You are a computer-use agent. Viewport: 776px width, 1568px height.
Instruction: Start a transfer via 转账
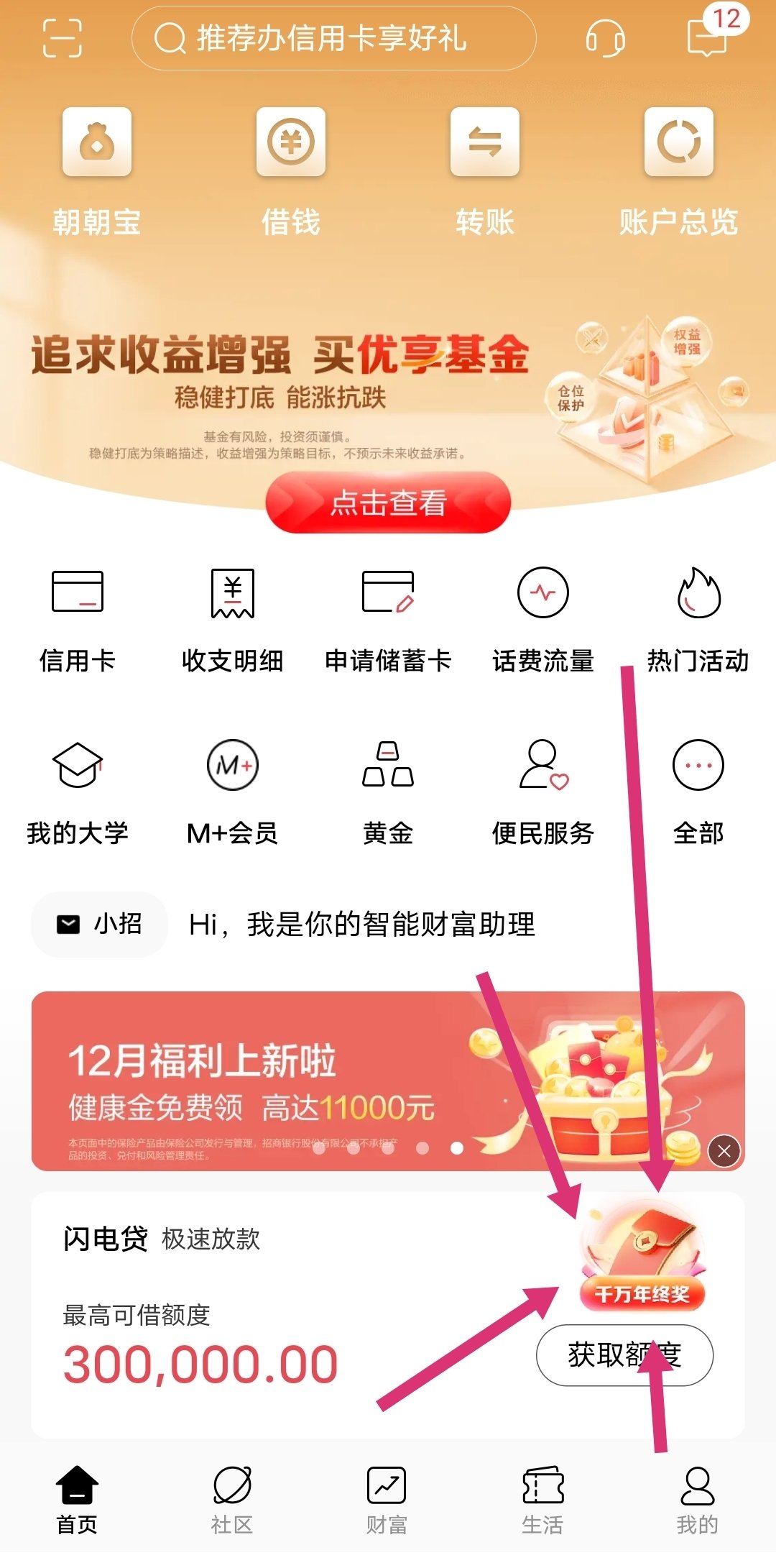coord(485,173)
